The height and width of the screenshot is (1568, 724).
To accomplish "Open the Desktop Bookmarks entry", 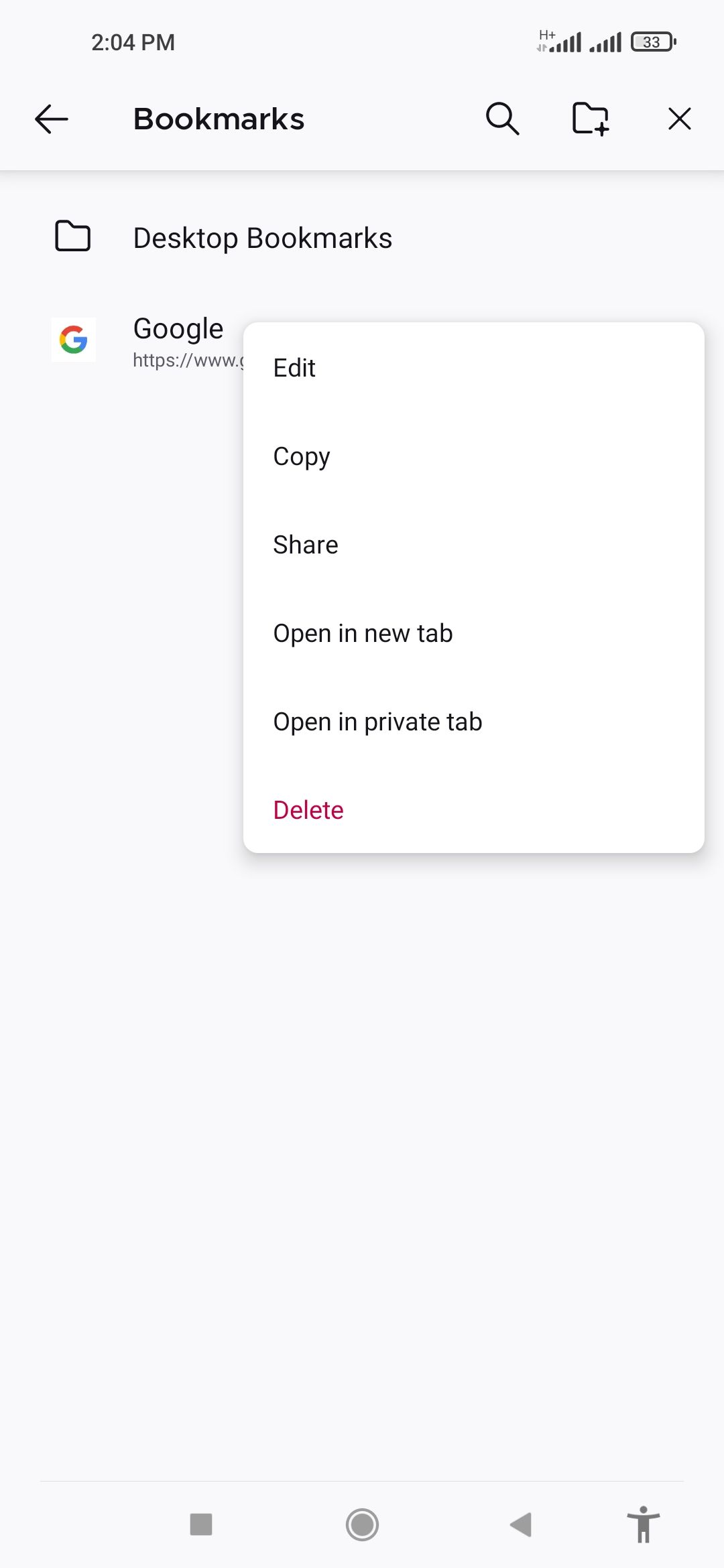I will (263, 236).
